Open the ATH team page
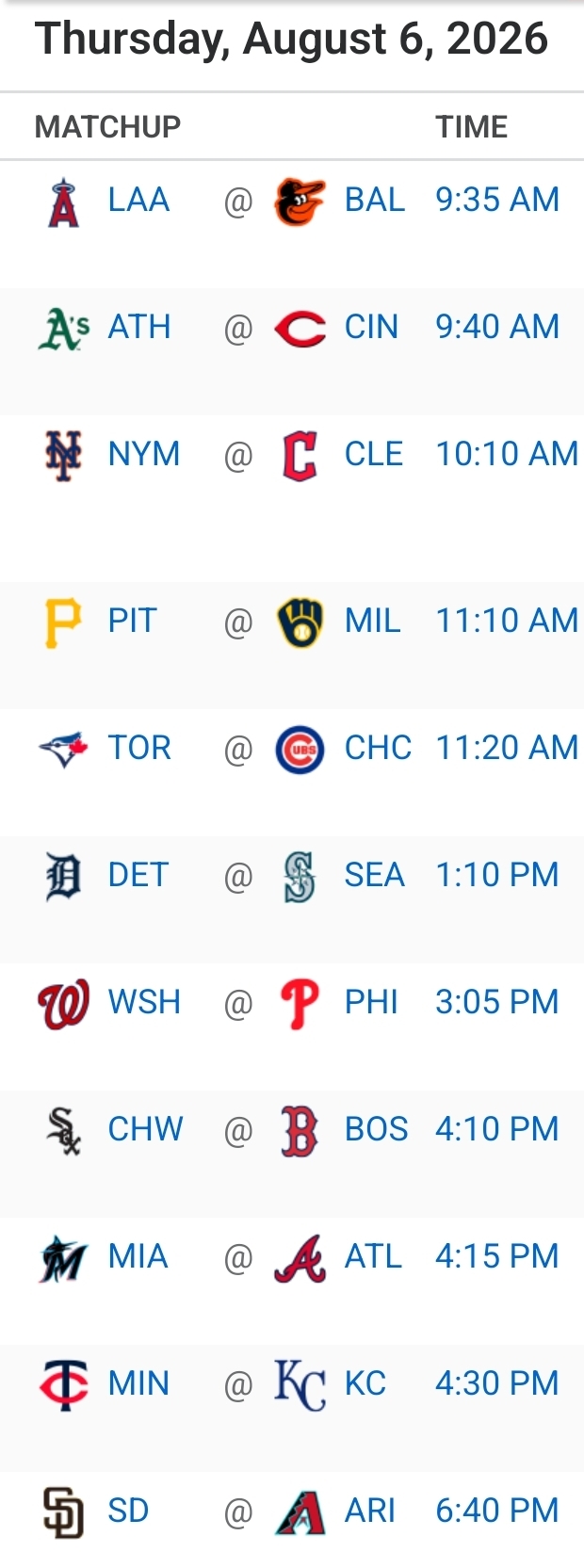The height and width of the screenshot is (1568, 584). coord(139,327)
